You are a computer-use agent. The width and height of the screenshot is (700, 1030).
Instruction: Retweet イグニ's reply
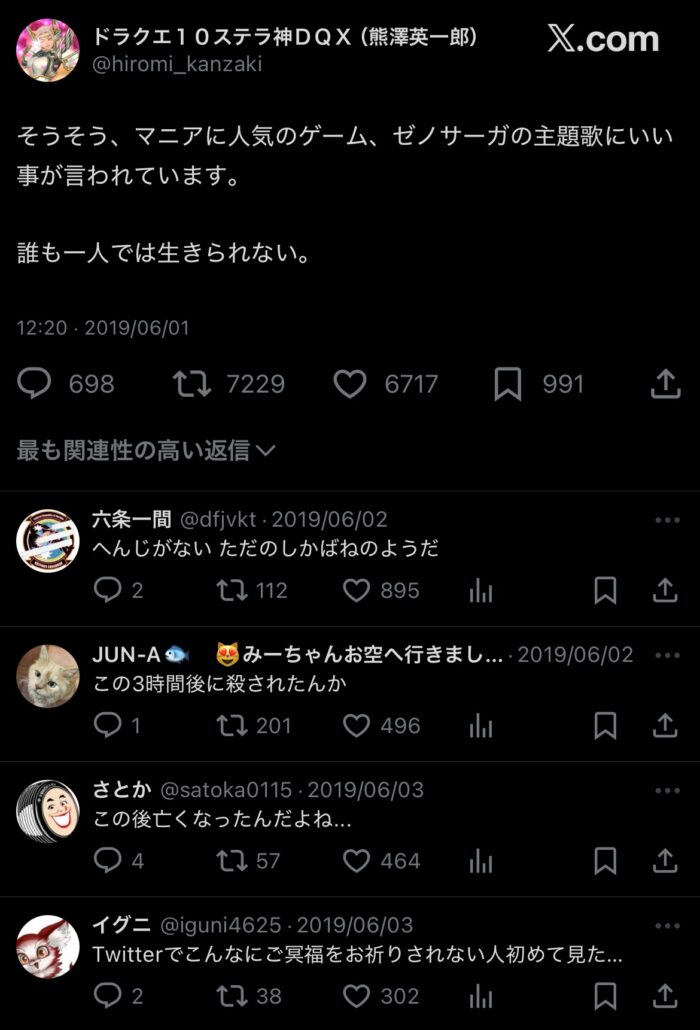coord(232,996)
